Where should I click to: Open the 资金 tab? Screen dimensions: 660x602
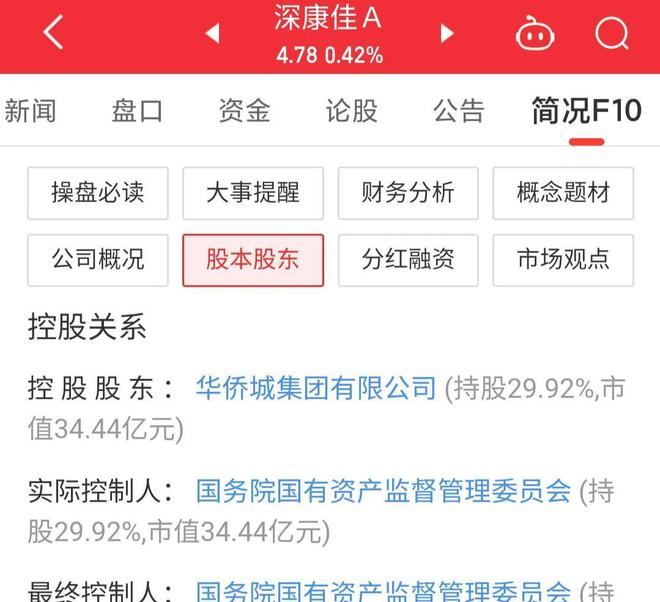click(x=244, y=110)
